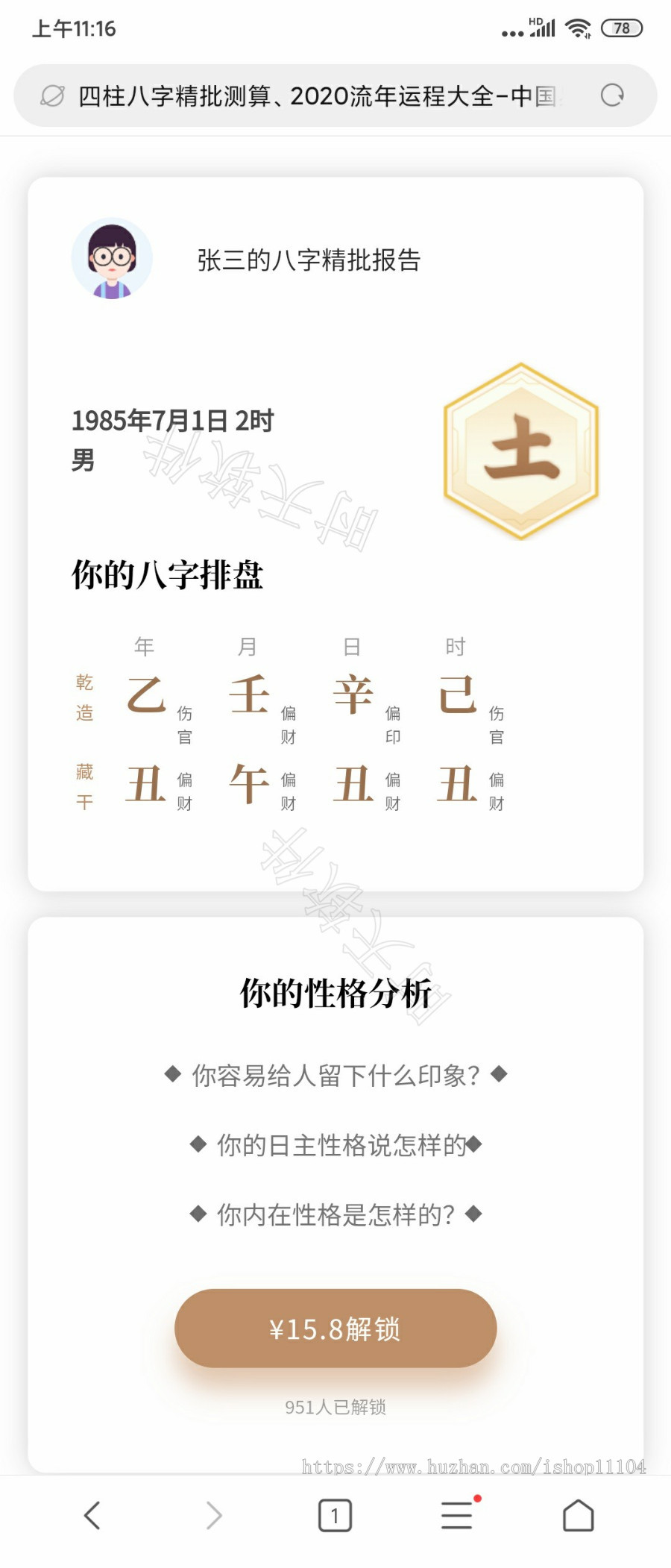This screenshot has height=1568, width=671.
Task: Open the browser menu
Action: point(457,1515)
